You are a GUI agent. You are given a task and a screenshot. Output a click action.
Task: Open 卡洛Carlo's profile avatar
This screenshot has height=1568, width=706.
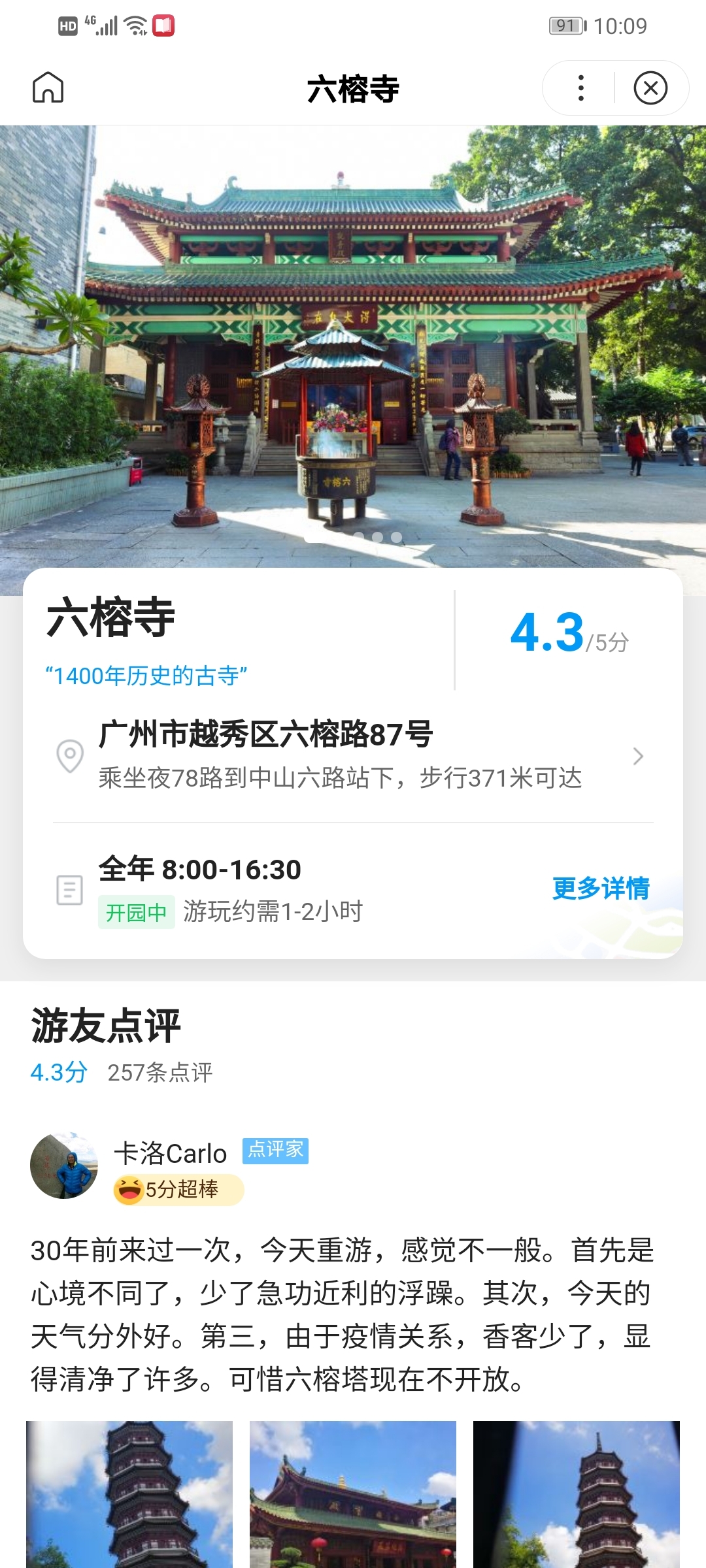pos(64,1166)
